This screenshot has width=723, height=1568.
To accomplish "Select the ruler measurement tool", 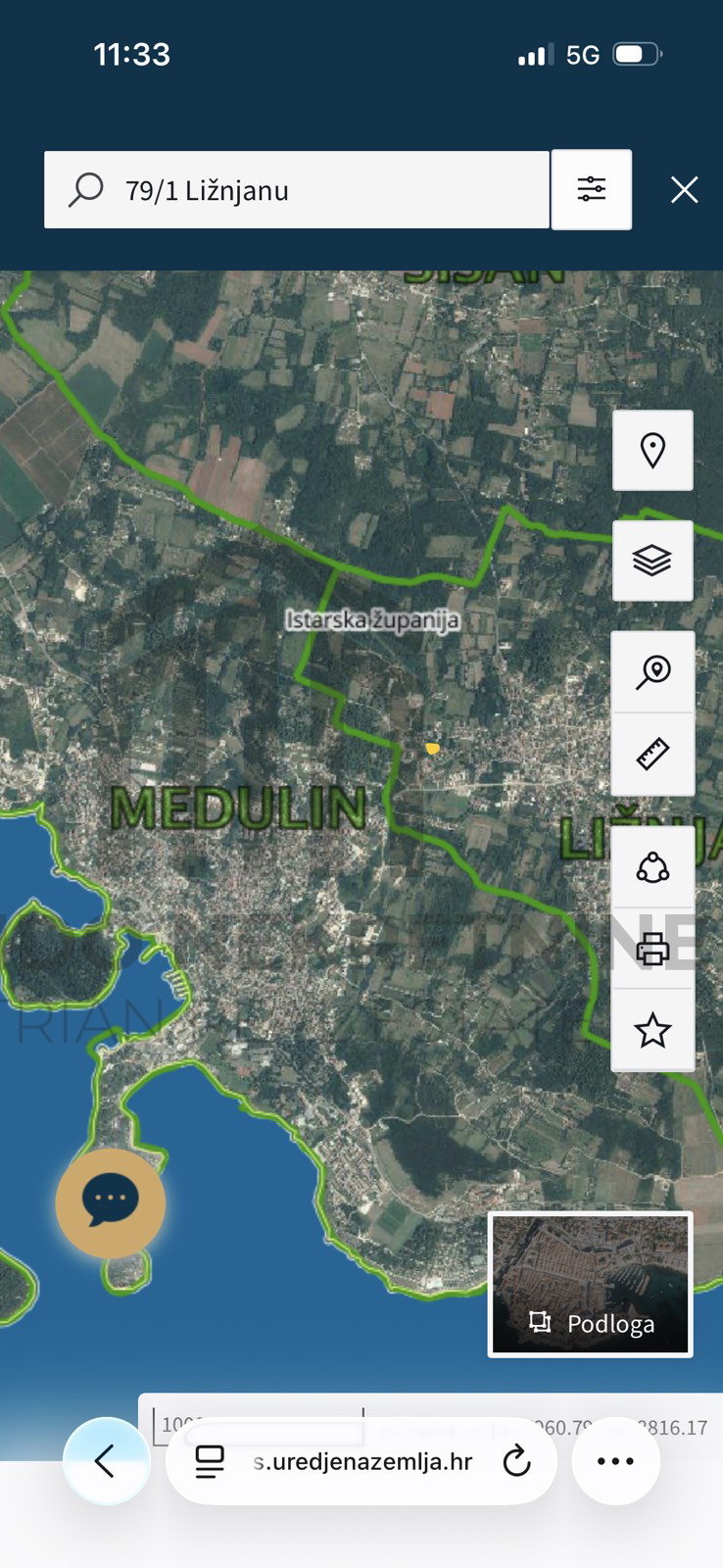I will [x=652, y=754].
